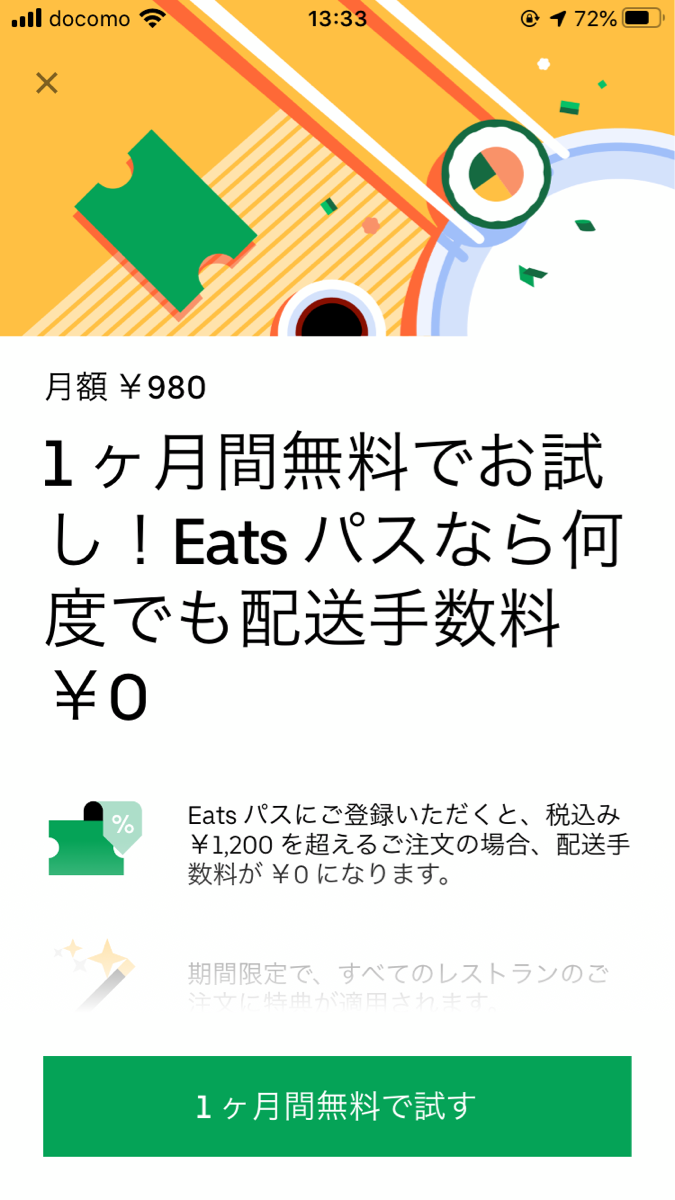Close the Eats Pass promotion screen

click(47, 82)
